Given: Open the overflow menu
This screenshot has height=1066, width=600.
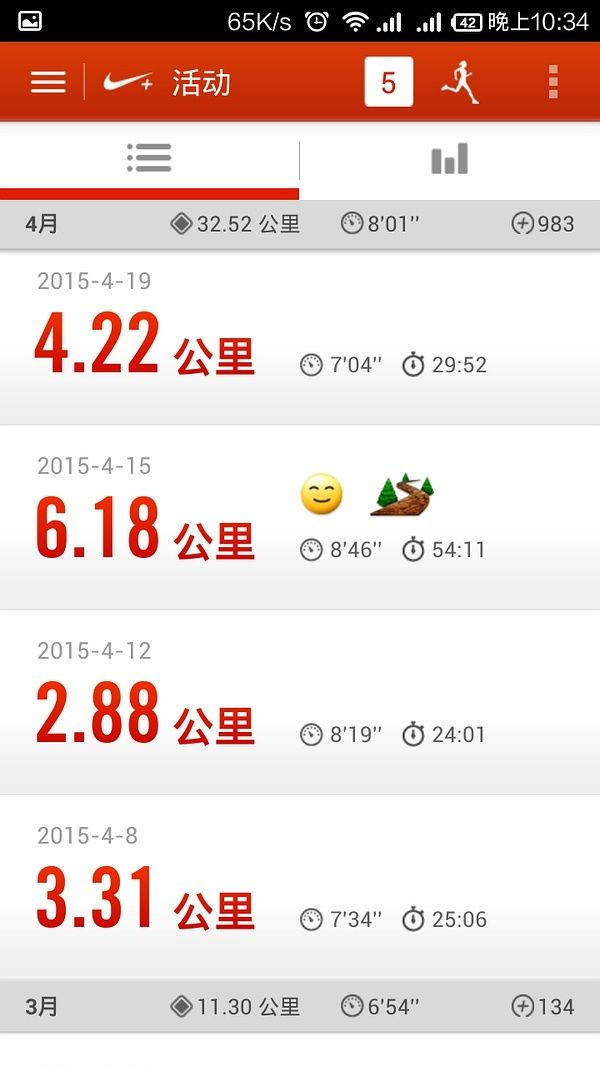Looking at the screenshot, I should (553, 82).
